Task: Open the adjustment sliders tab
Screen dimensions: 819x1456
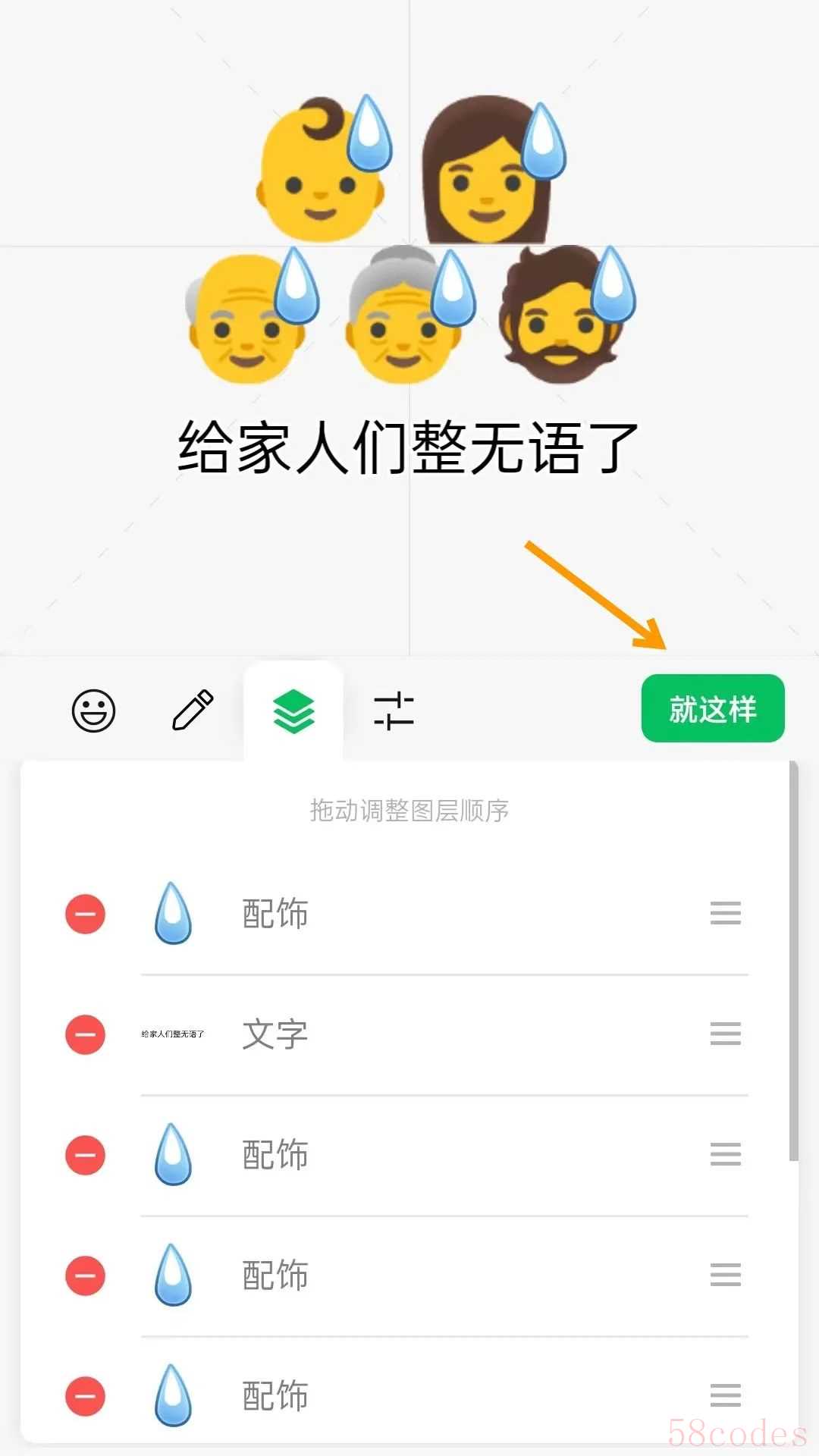Action: click(394, 711)
